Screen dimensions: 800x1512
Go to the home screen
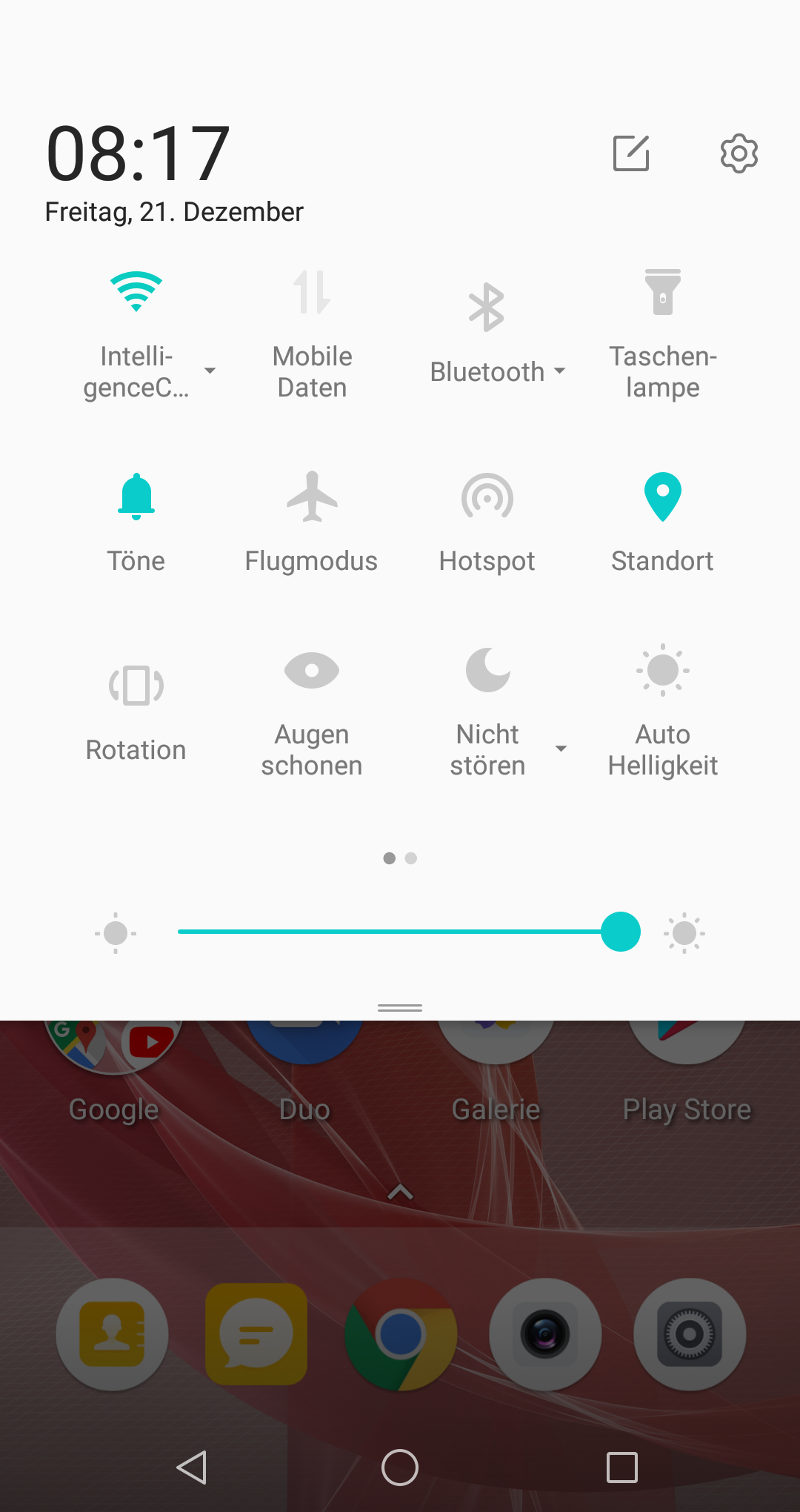[x=400, y=1468]
